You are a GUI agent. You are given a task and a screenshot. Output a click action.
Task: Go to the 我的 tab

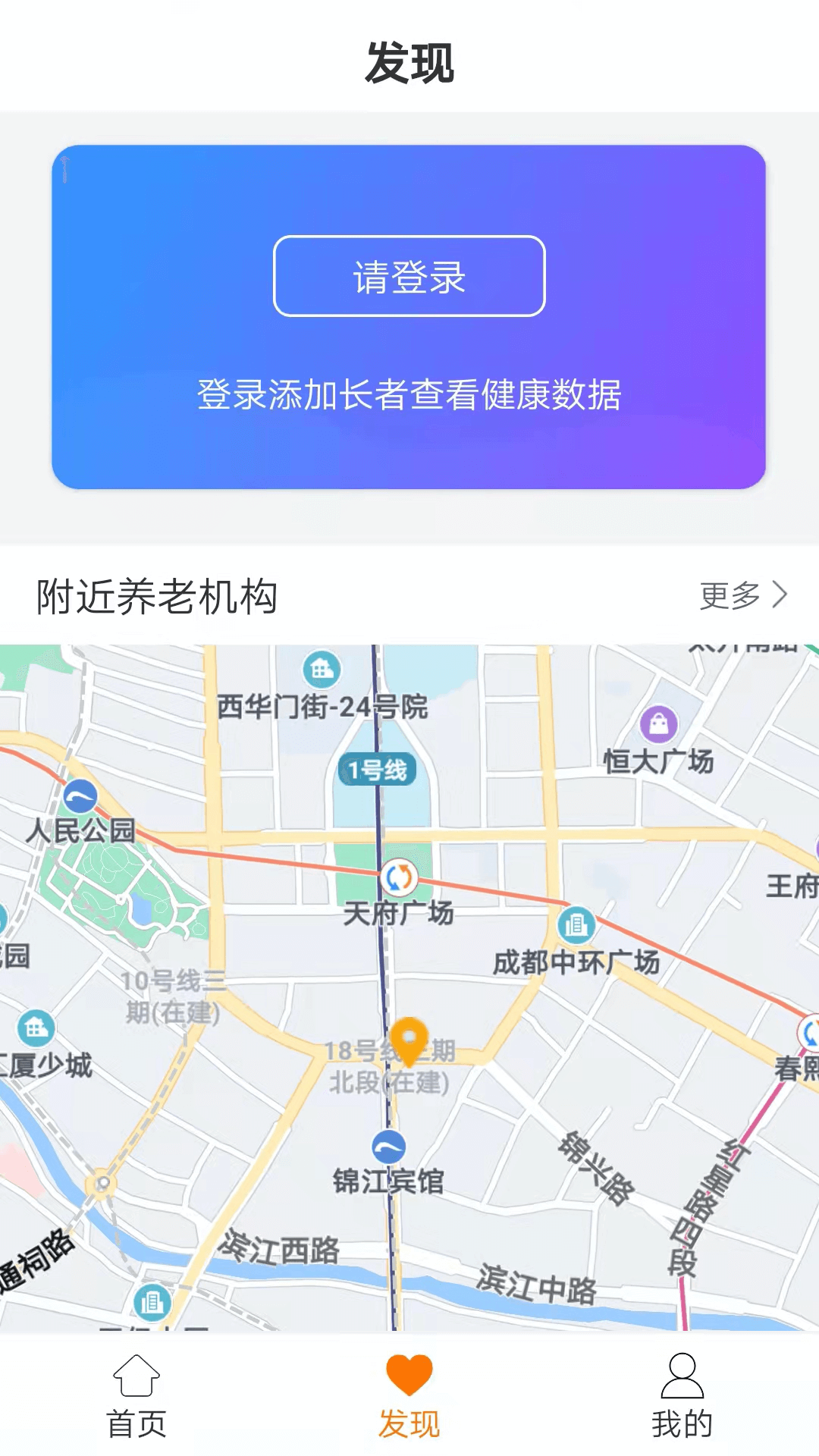pyautogui.click(x=682, y=1397)
